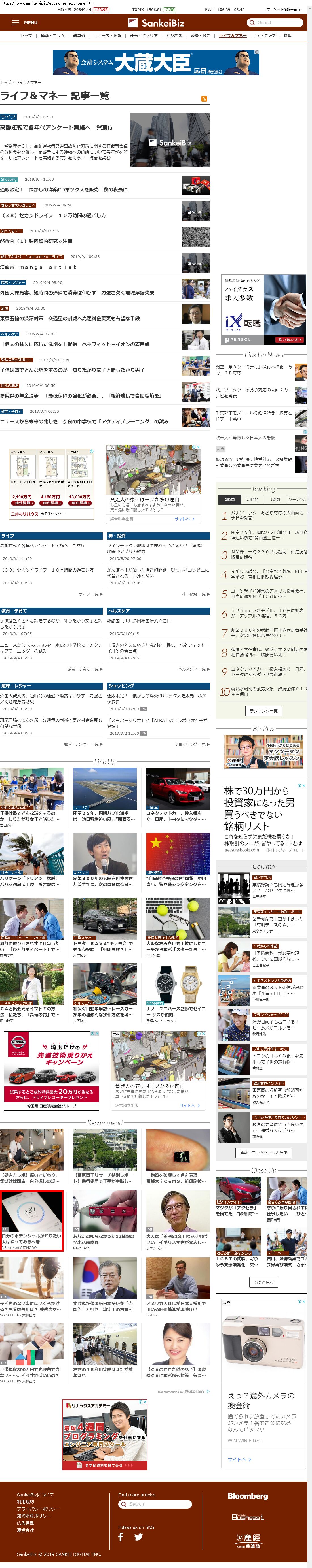
Task: Switch Ranking to the 24時間 tab
Action: click(x=252, y=500)
